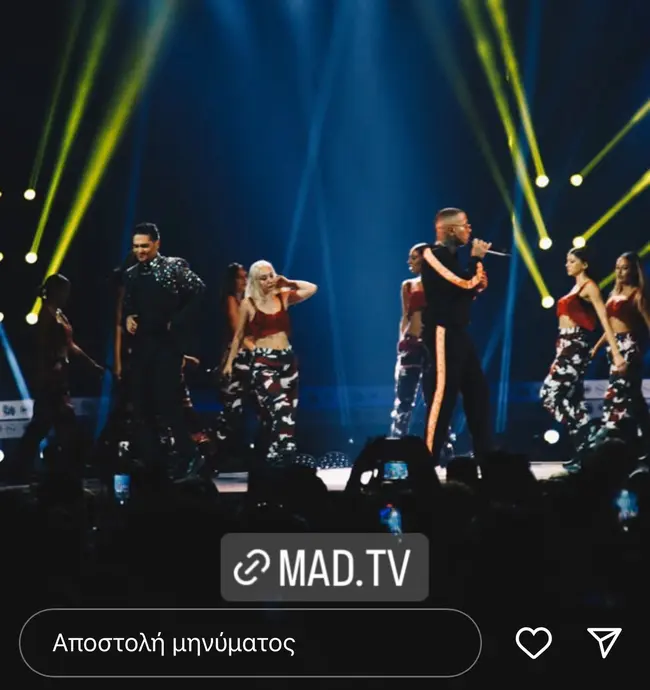
Task: Tap the Αποστολή μηνύματος message field
Action: click(250, 642)
